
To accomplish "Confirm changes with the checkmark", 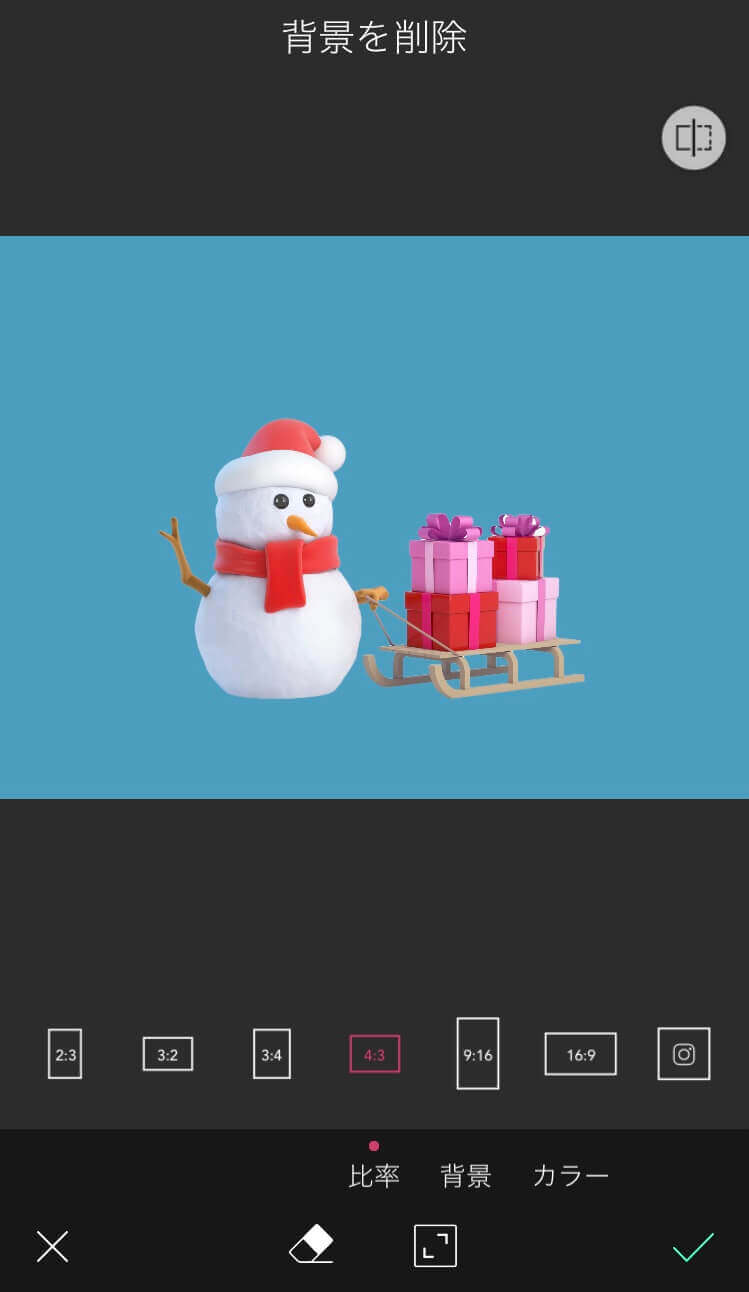I will tap(693, 1247).
